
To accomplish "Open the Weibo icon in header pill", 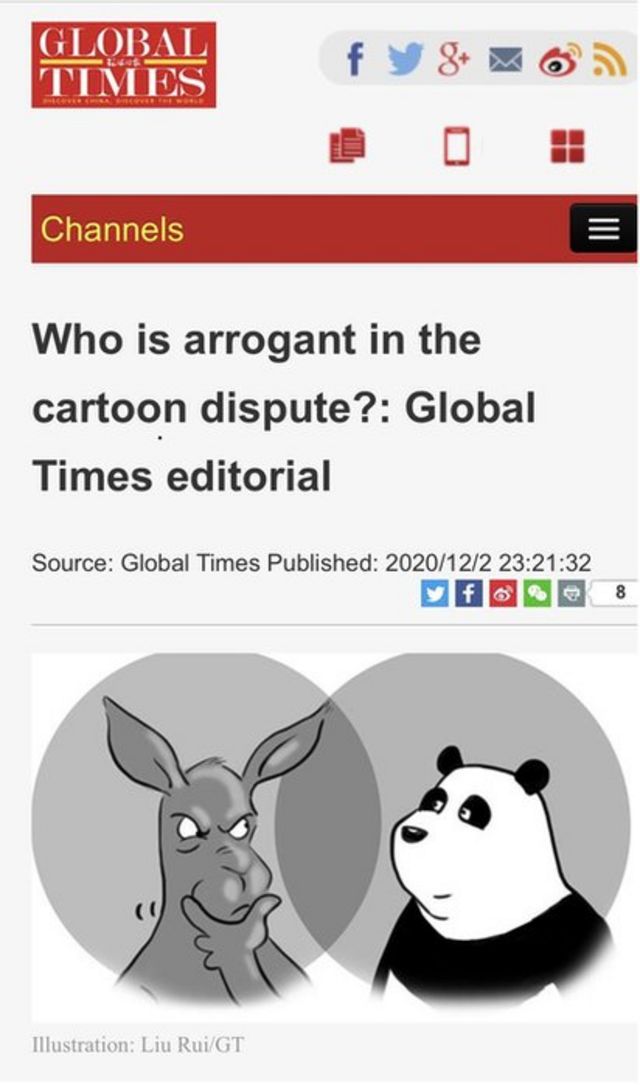I will pos(553,61).
